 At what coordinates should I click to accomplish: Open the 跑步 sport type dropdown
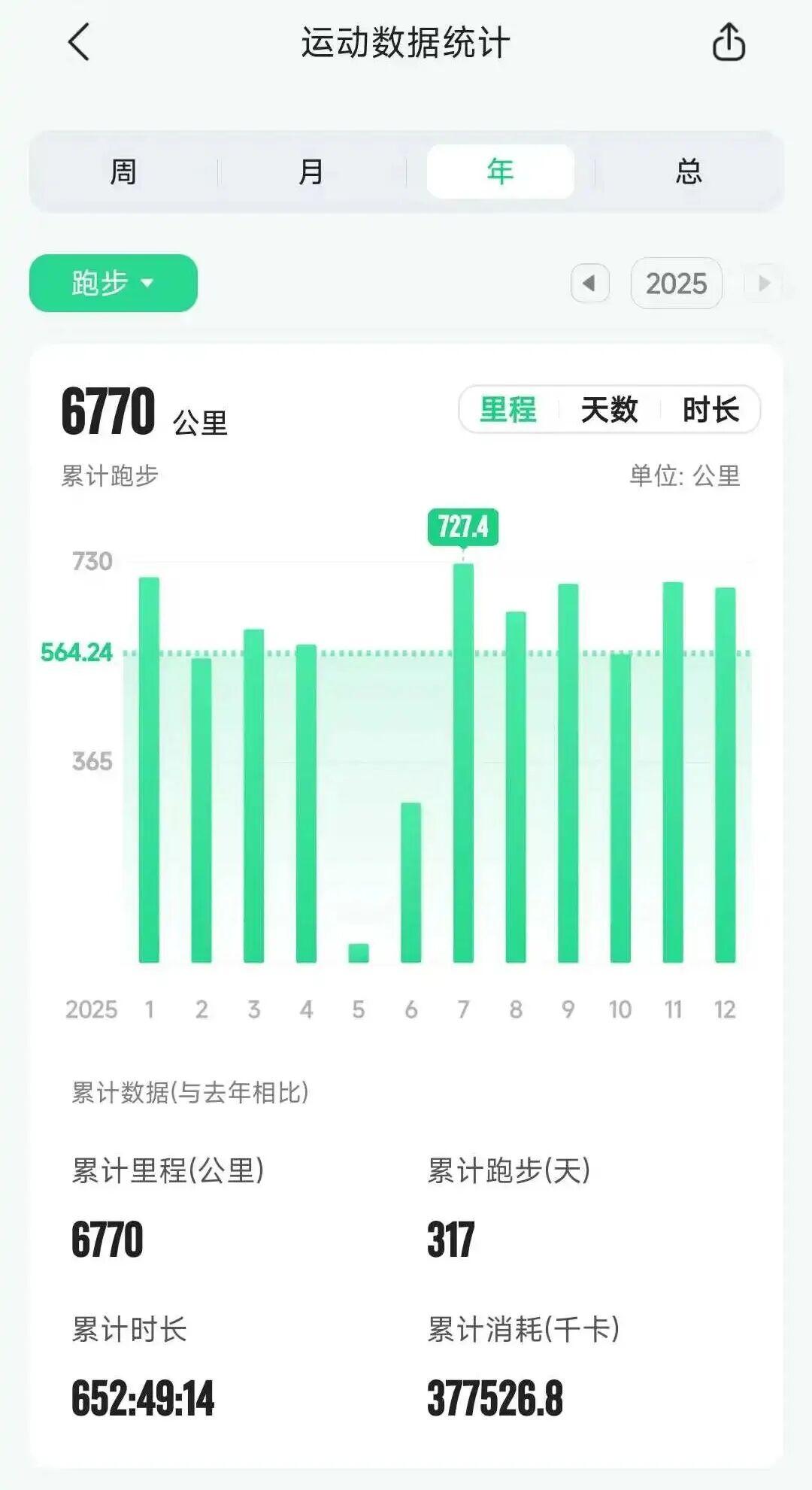click(114, 283)
